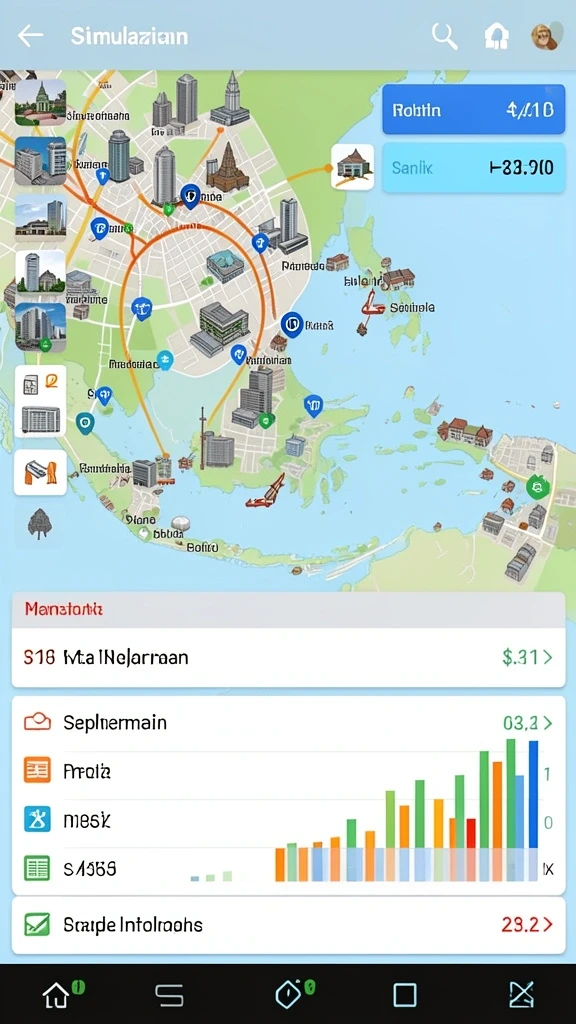Open the Seplnermain row
The height and width of the screenshot is (1024, 576).
(288, 722)
